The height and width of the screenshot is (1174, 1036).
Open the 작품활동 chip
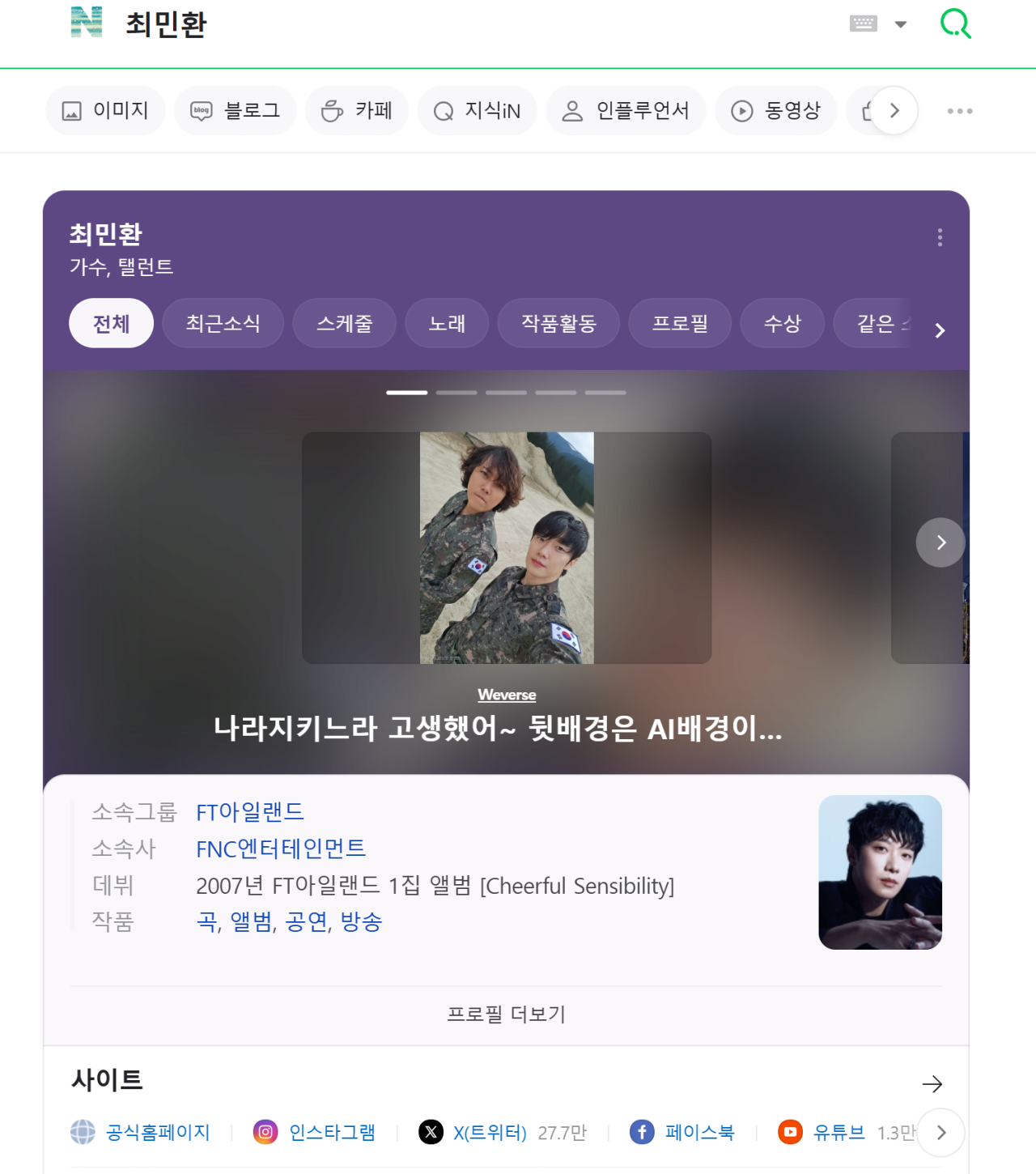click(x=558, y=323)
